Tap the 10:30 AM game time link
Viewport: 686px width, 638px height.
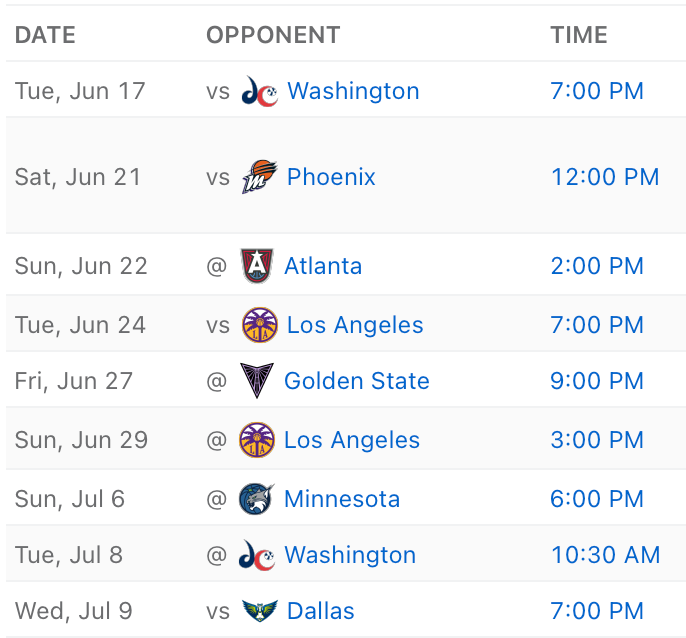[x=605, y=555]
